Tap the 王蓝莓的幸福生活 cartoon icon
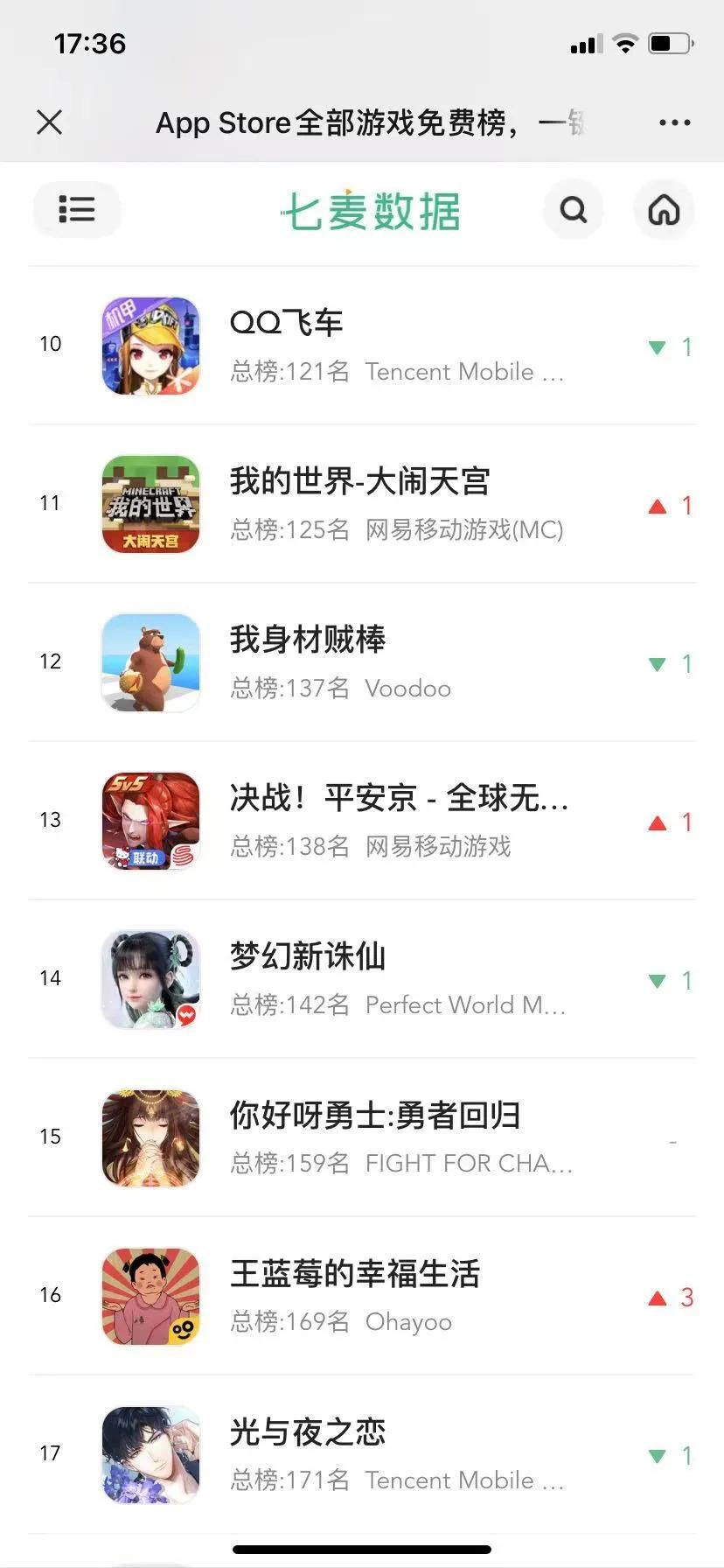The height and width of the screenshot is (1568, 724). pos(150,1296)
